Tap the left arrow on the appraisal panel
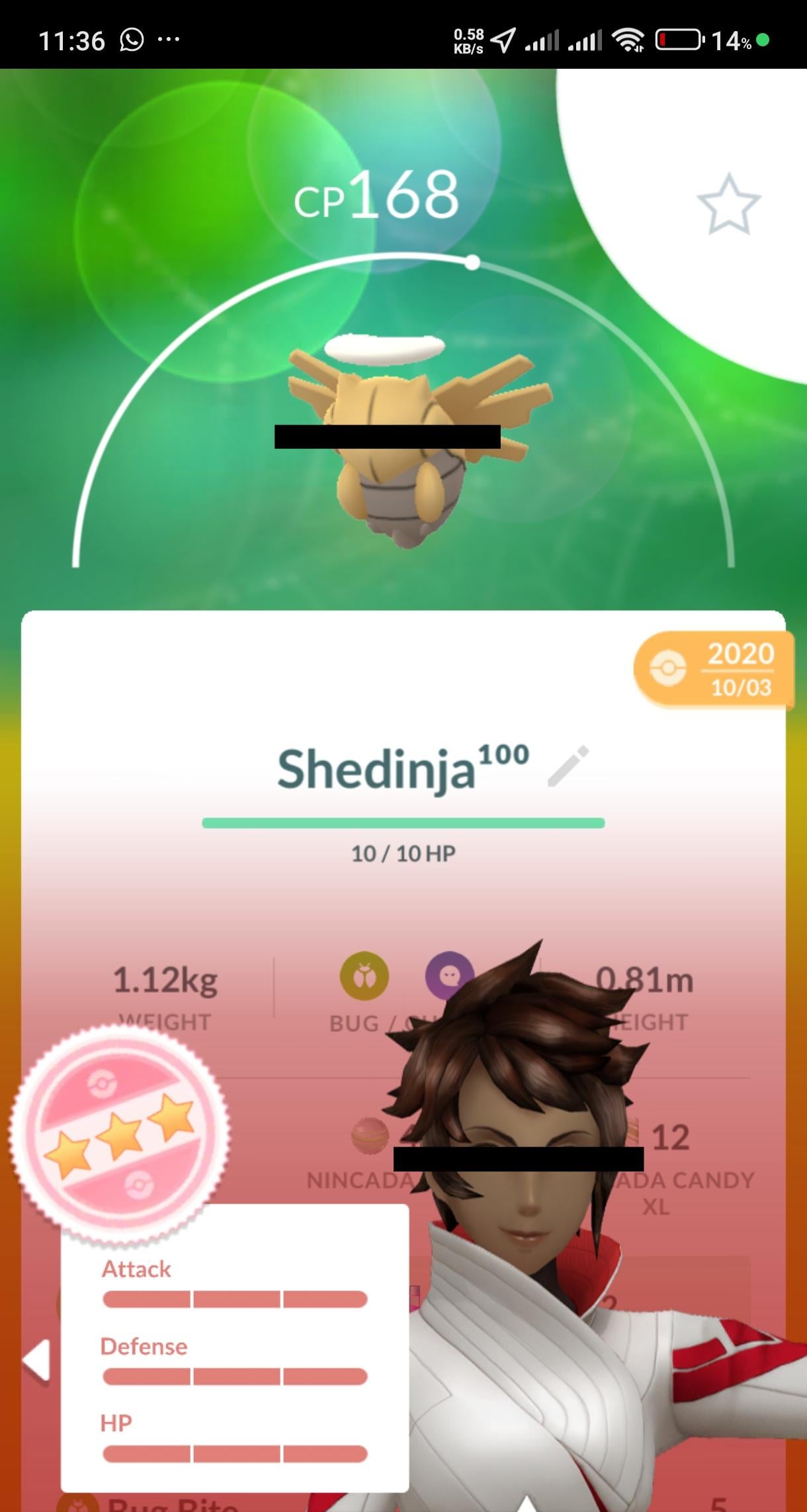The image size is (807, 1512). coord(36,1360)
